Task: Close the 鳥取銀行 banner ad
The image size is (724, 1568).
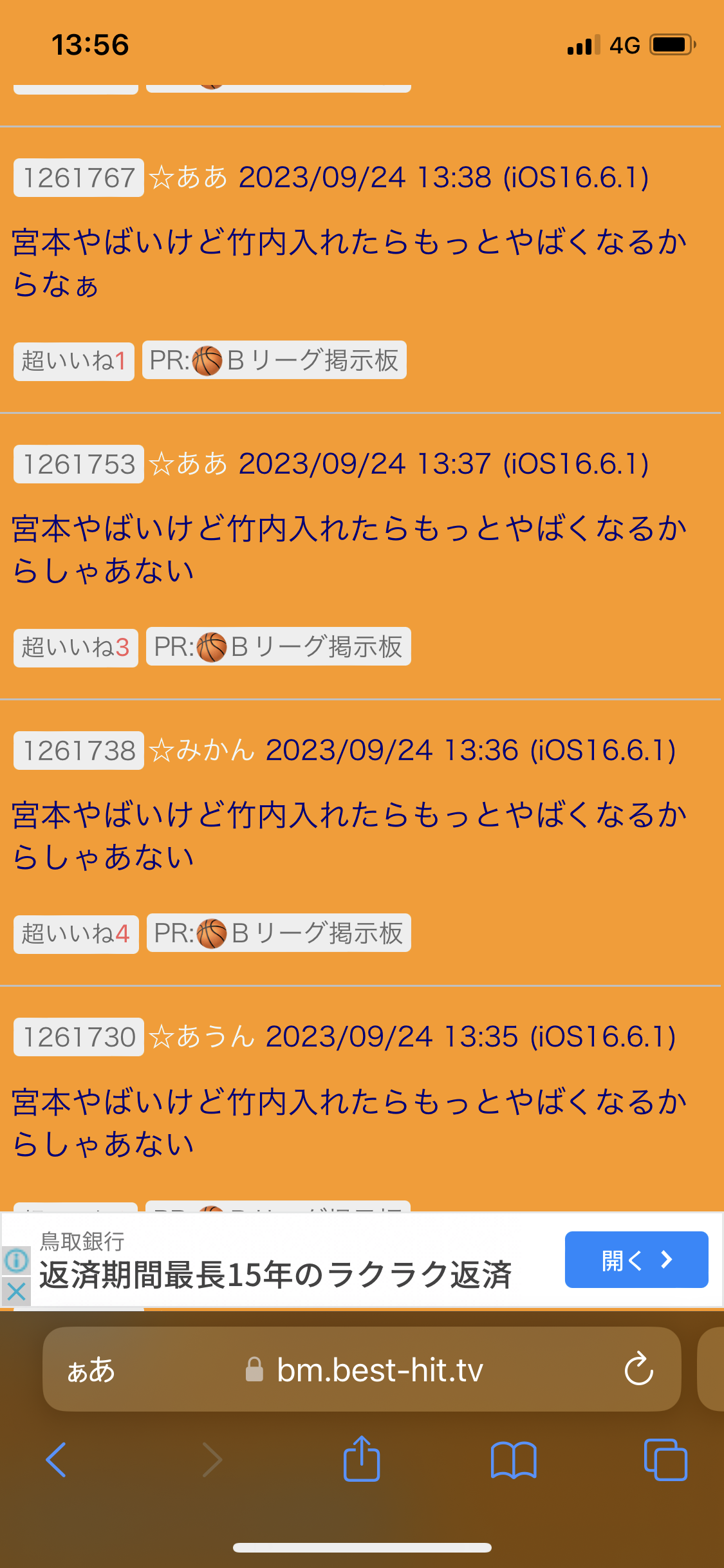Action: pos(16,1291)
